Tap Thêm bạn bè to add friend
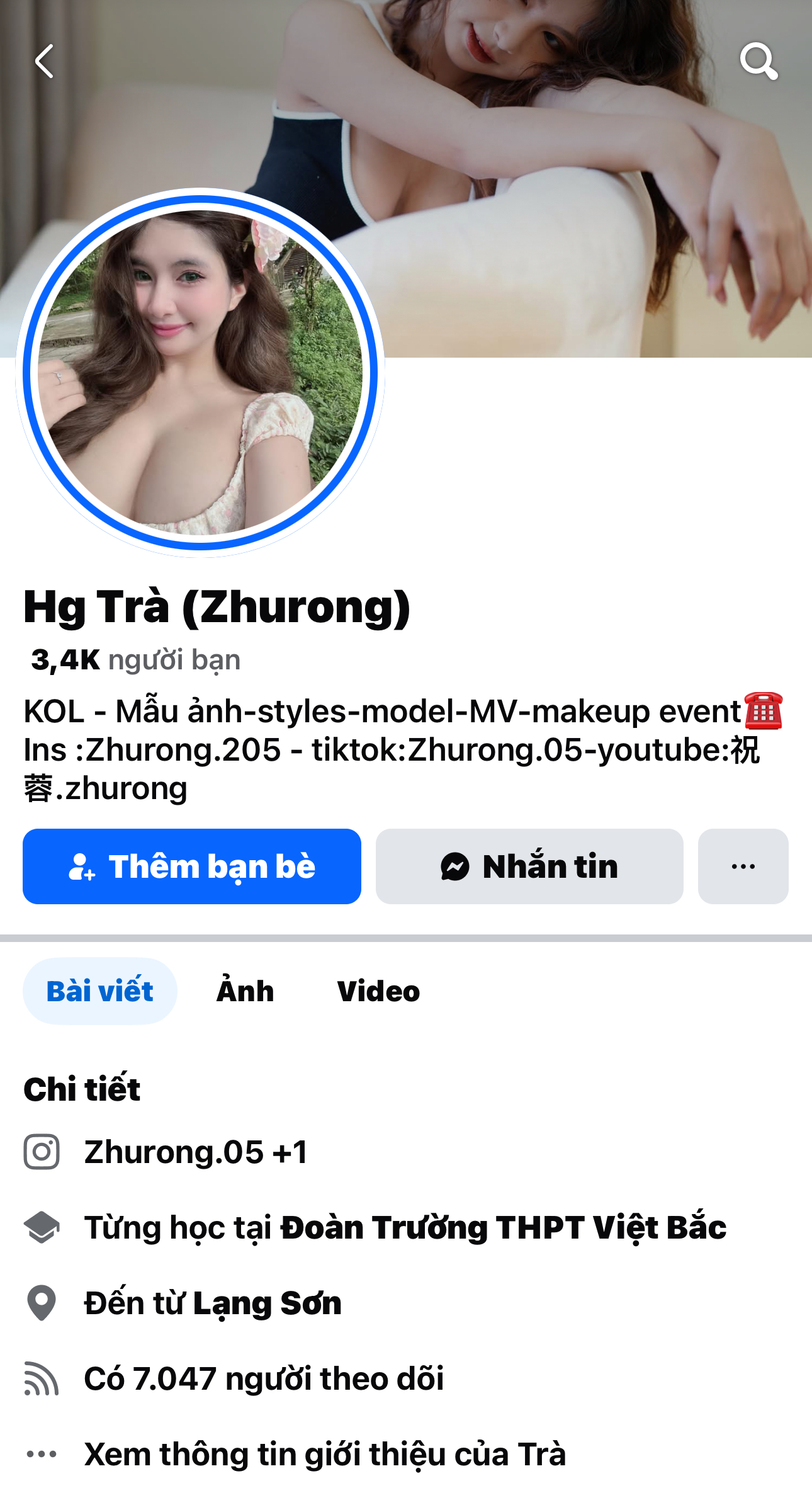 tap(192, 866)
